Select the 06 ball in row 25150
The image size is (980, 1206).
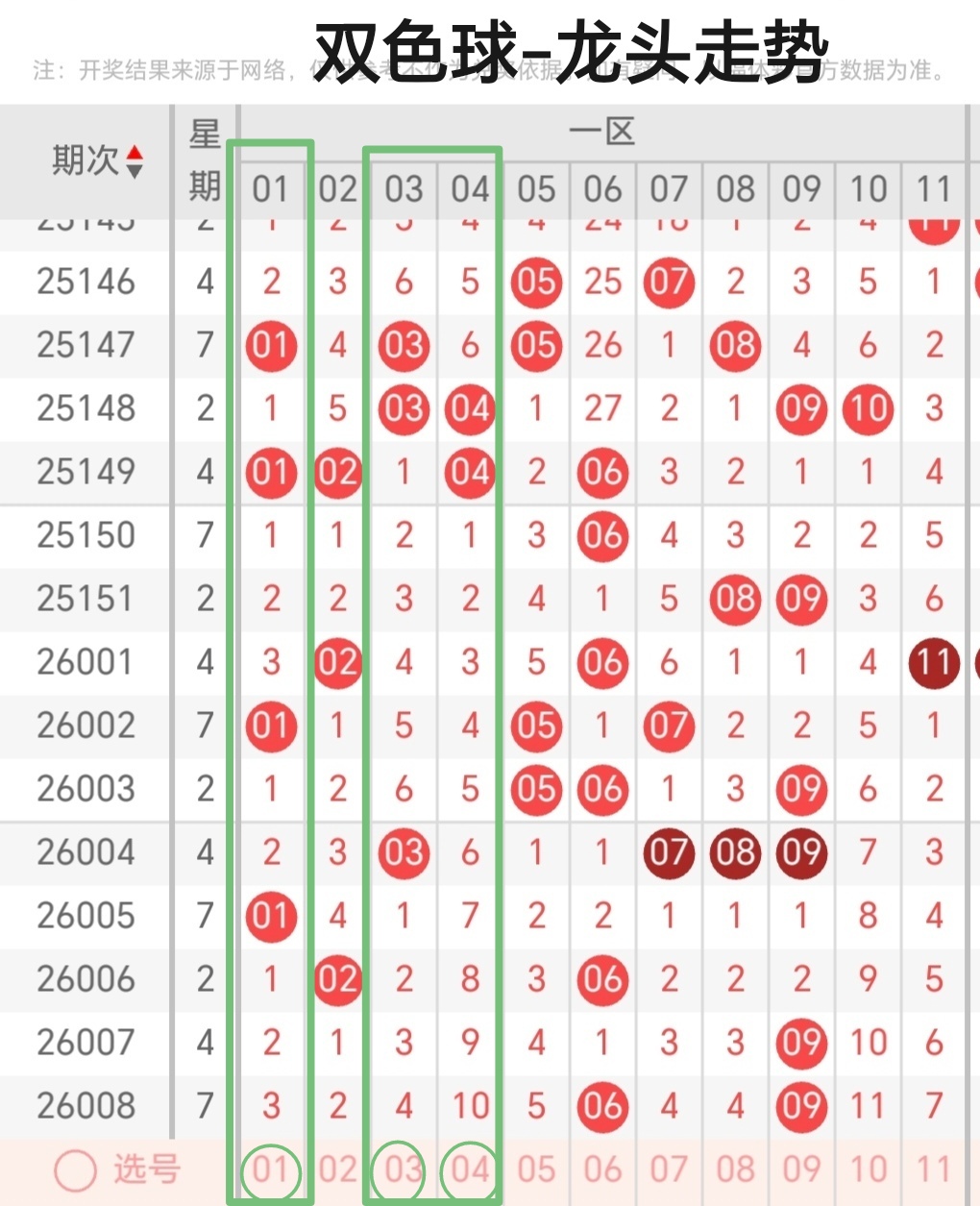(601, 535)
